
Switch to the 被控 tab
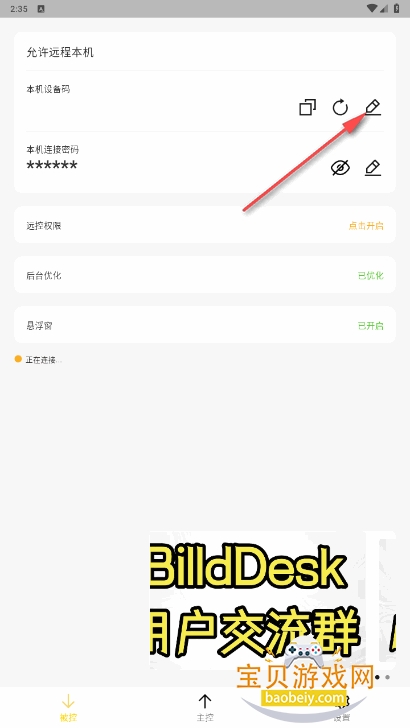(68, 707)
